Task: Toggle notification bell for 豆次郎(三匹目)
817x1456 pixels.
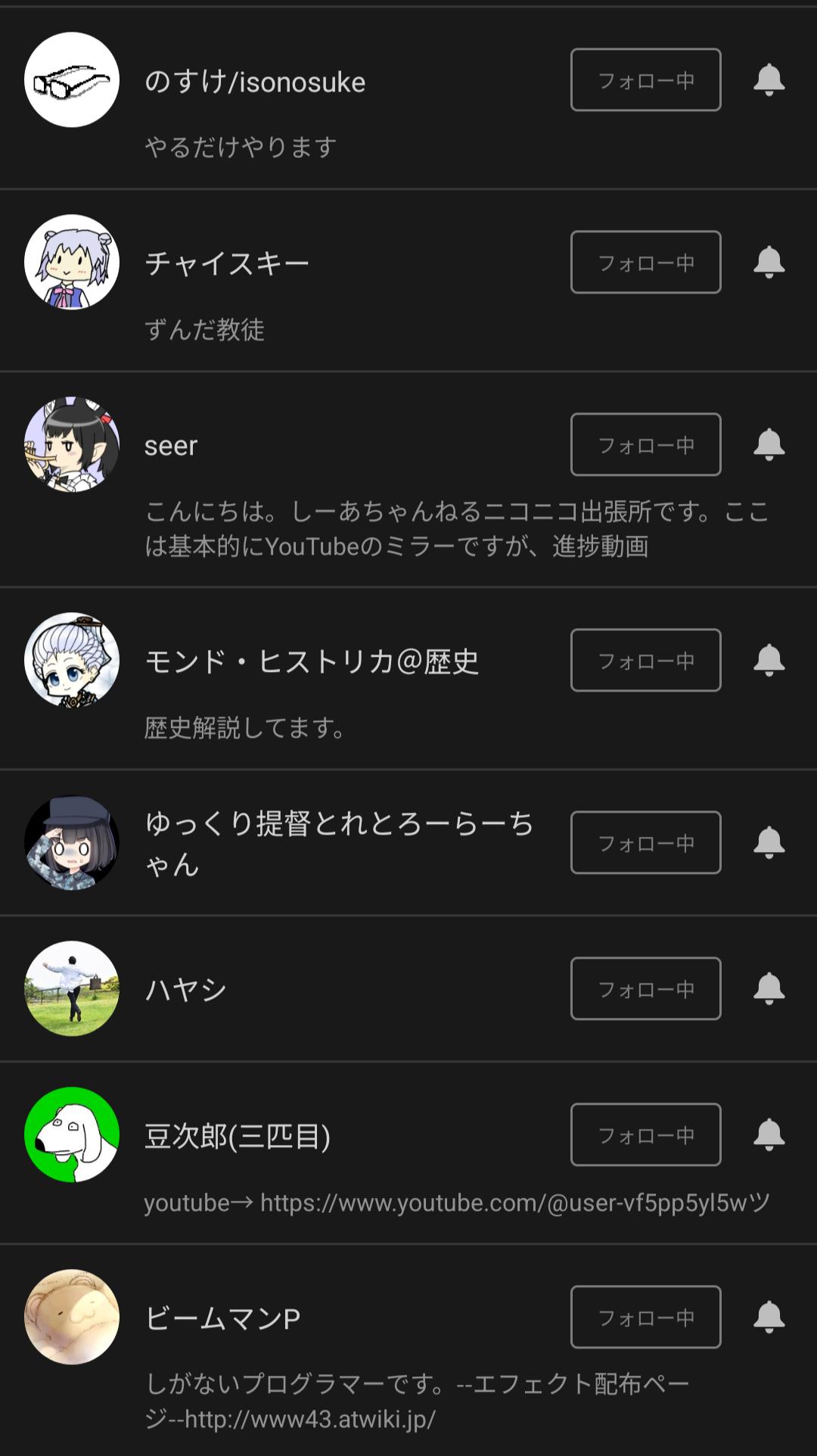Action: point(769,1134)
